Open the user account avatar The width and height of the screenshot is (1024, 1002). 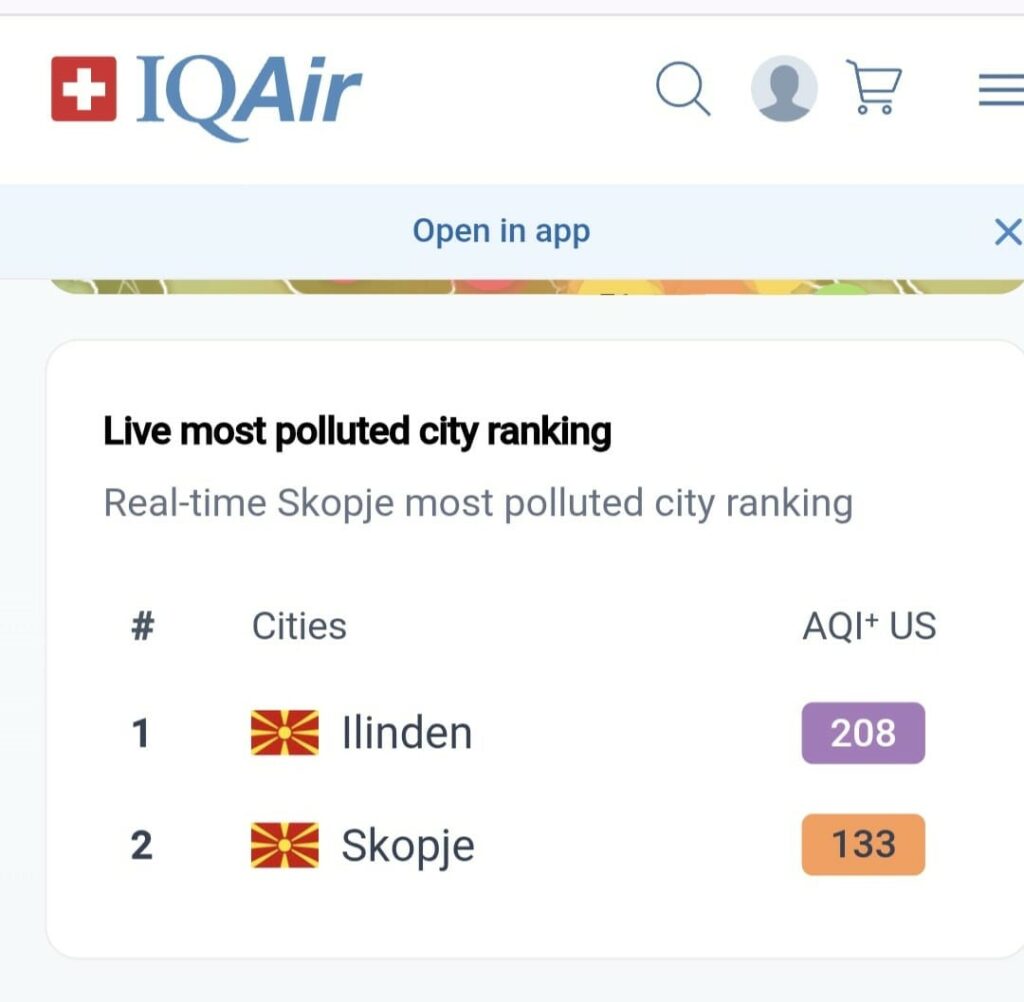[784, 89]
